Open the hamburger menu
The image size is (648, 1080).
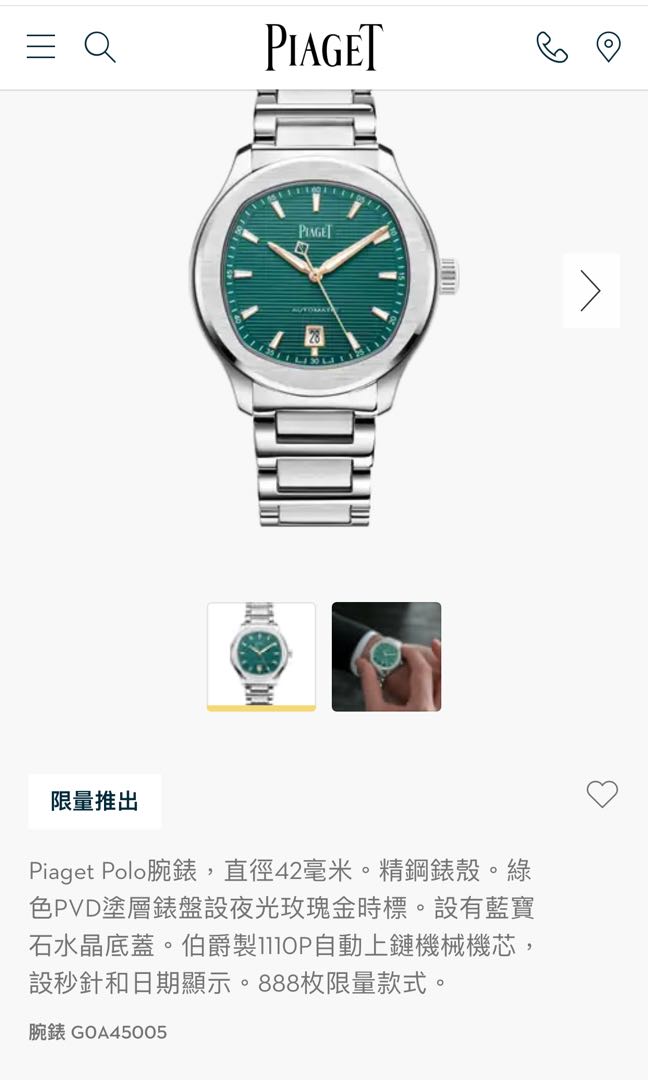(41, 46)
